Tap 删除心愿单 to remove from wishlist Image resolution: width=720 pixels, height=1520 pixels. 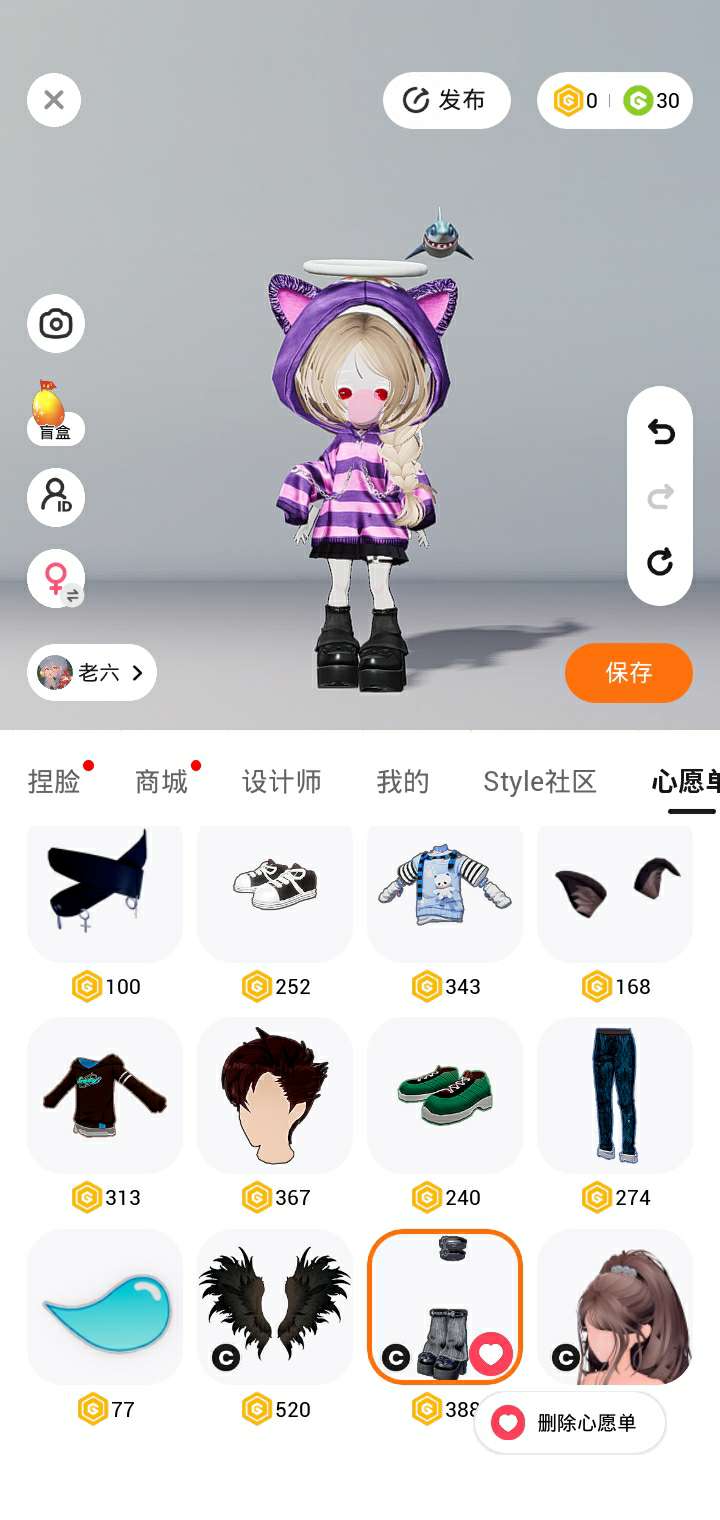570,1423
